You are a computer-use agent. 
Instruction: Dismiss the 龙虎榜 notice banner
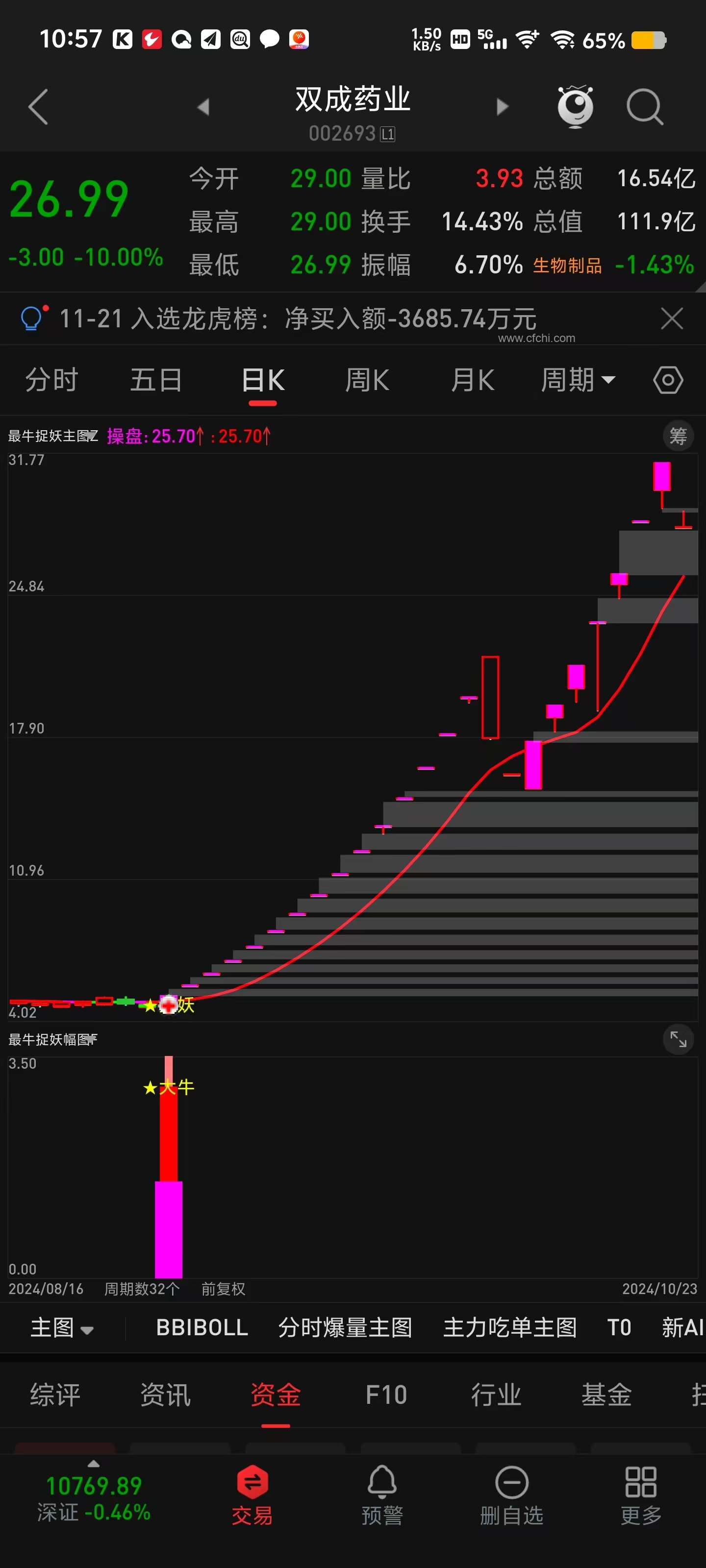(x=672, y=318)
